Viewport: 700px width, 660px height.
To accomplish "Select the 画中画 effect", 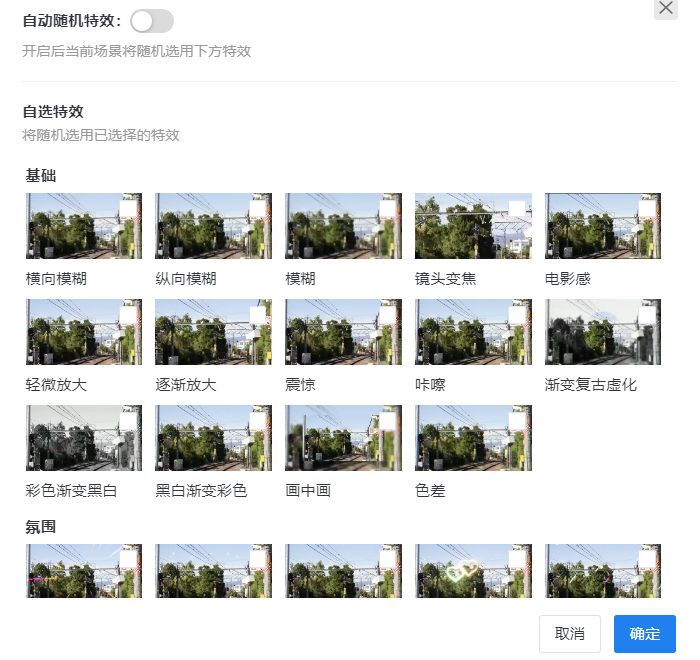I will (x=343, y=438).
